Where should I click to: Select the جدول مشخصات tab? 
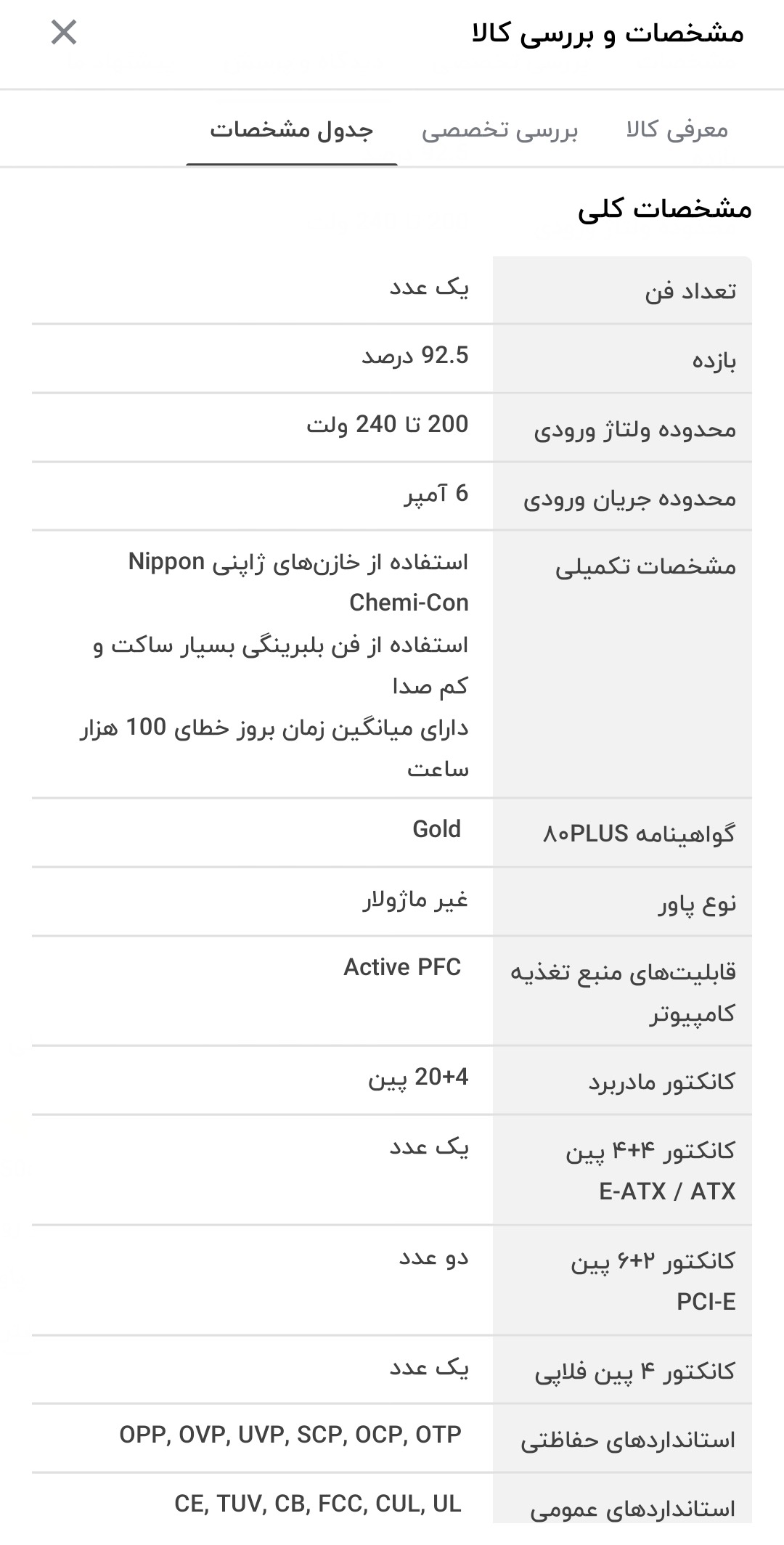pyautogui.click(x=292, y=131)
